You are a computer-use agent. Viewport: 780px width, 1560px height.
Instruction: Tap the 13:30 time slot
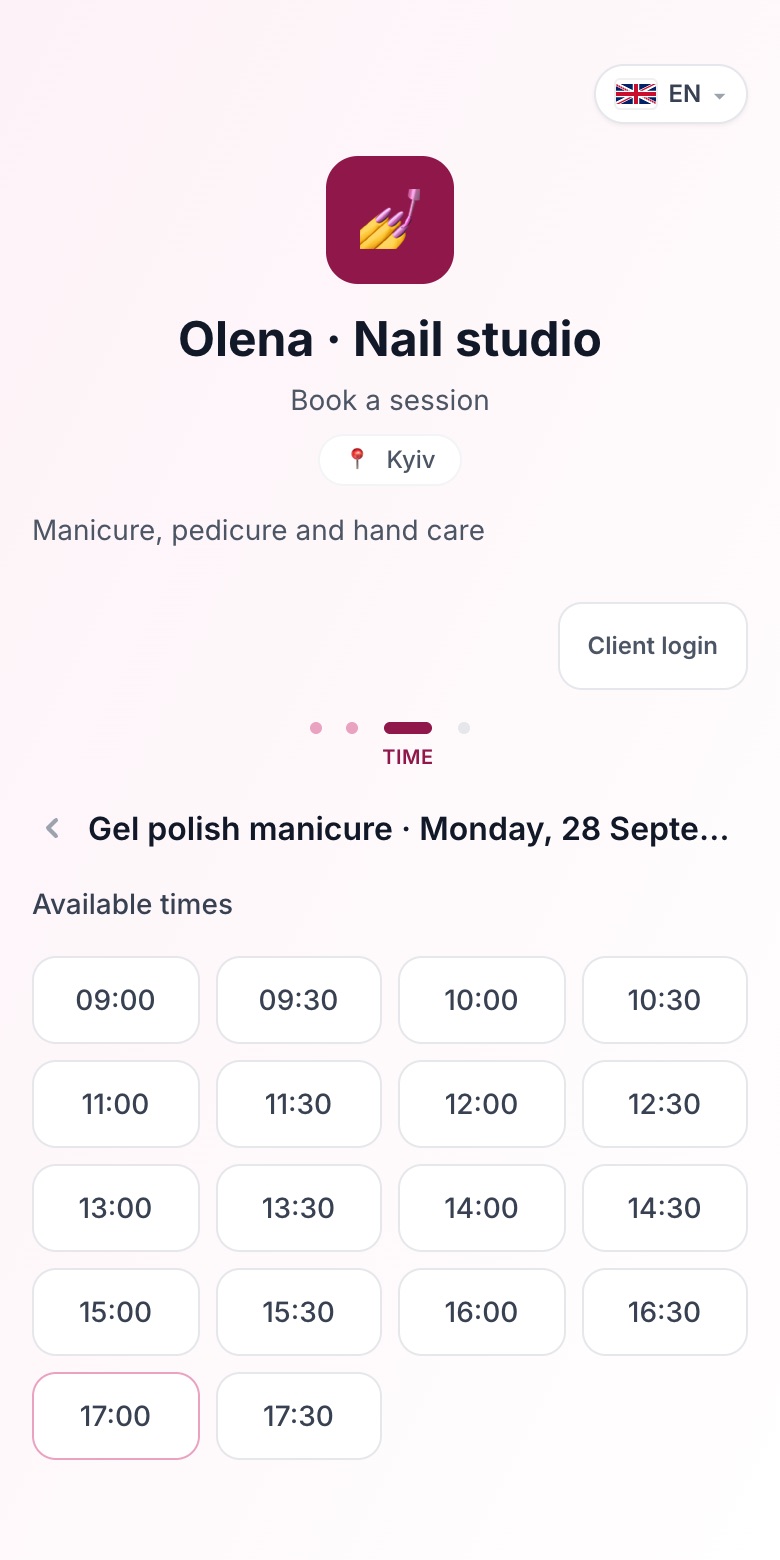point(299,1208)
